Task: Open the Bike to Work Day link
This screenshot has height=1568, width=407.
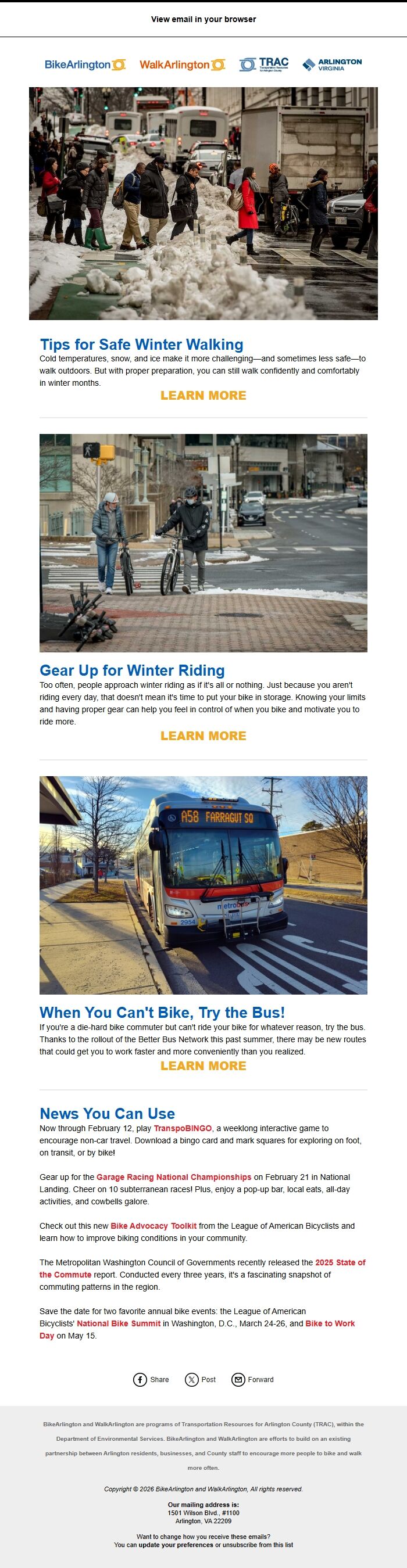Action: point(330,1323)
